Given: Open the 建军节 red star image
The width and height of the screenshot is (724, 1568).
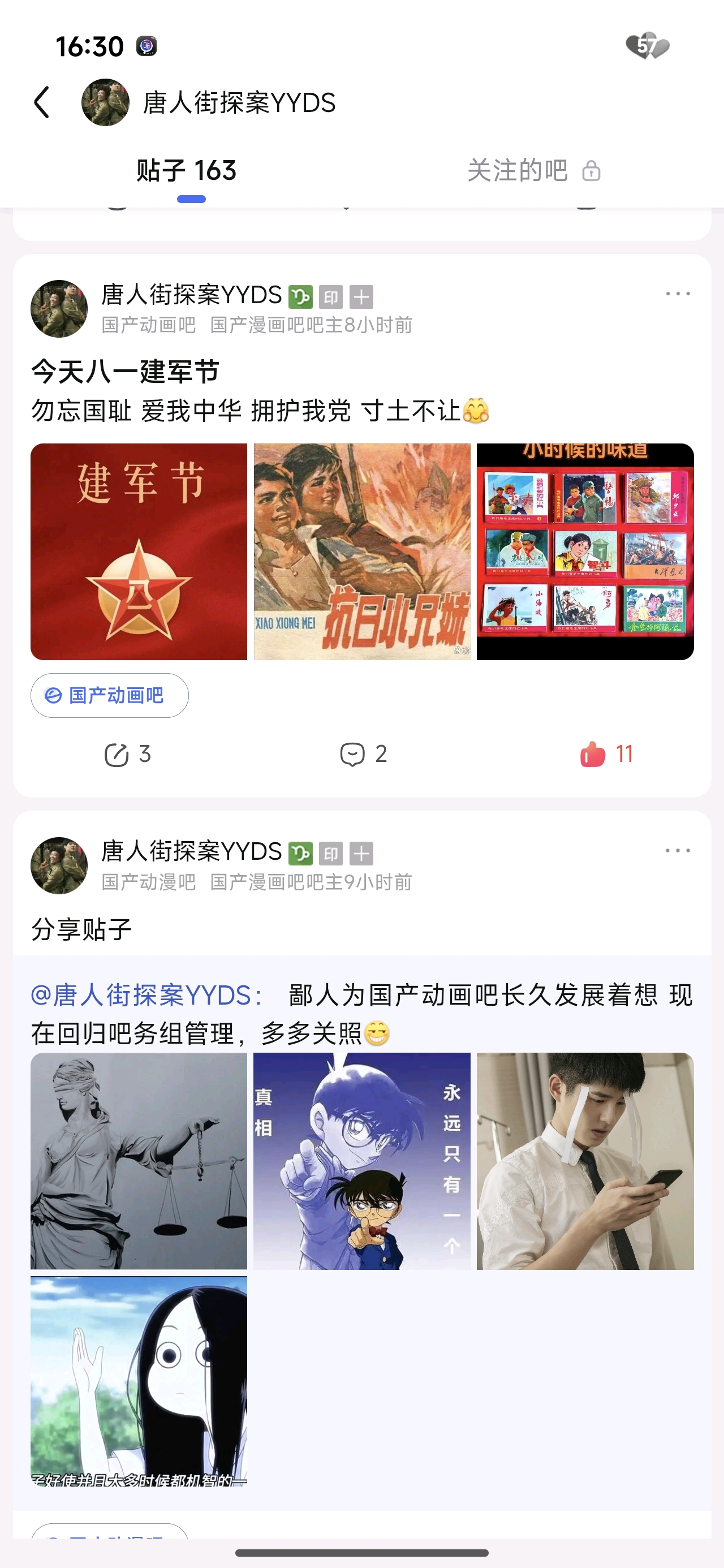Looking at the screenshot, I should [x=139, y=552].
